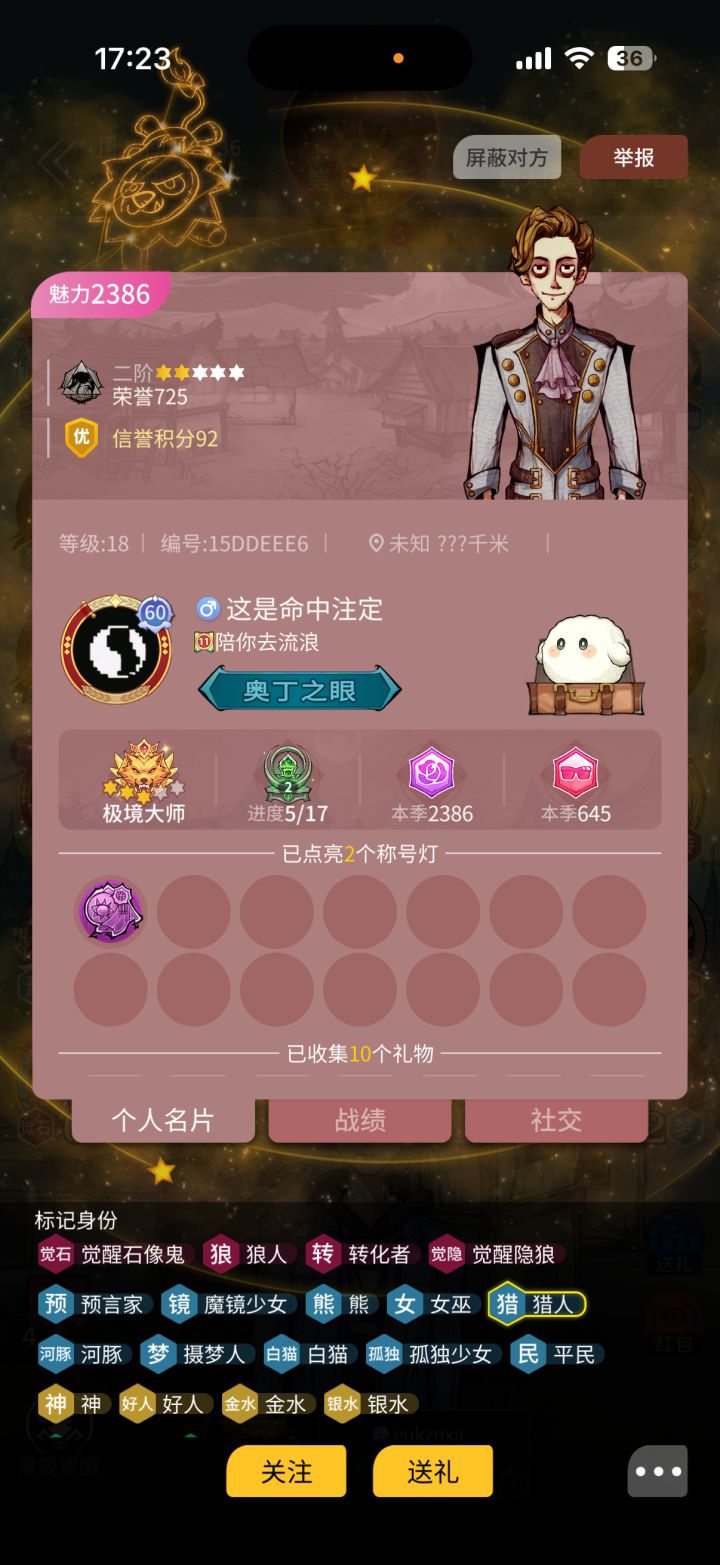Open the three-dot more options circle
This screenshot has width=720, height=1565.
pos(657,1471)
